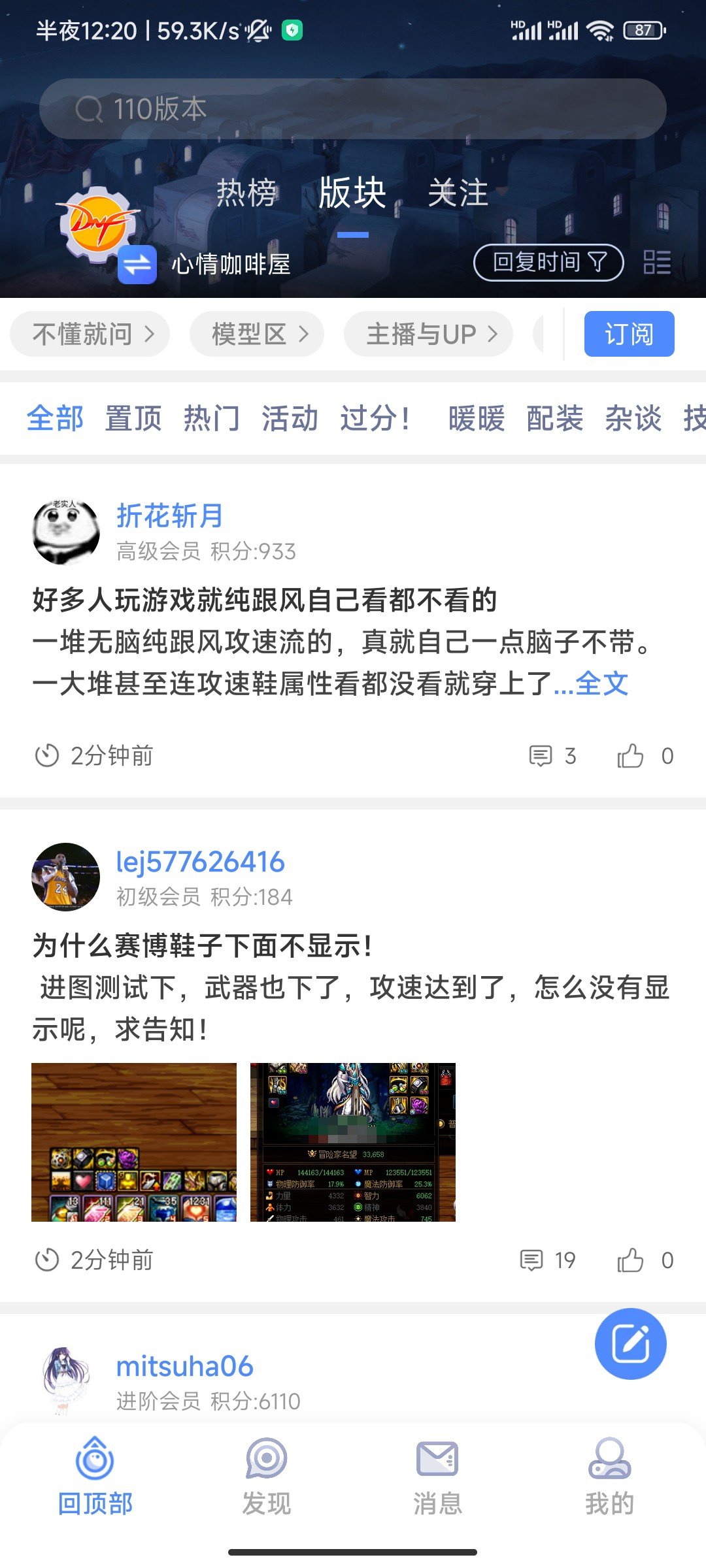Open the character stats image in lej577626416's post

[353, 1142]
